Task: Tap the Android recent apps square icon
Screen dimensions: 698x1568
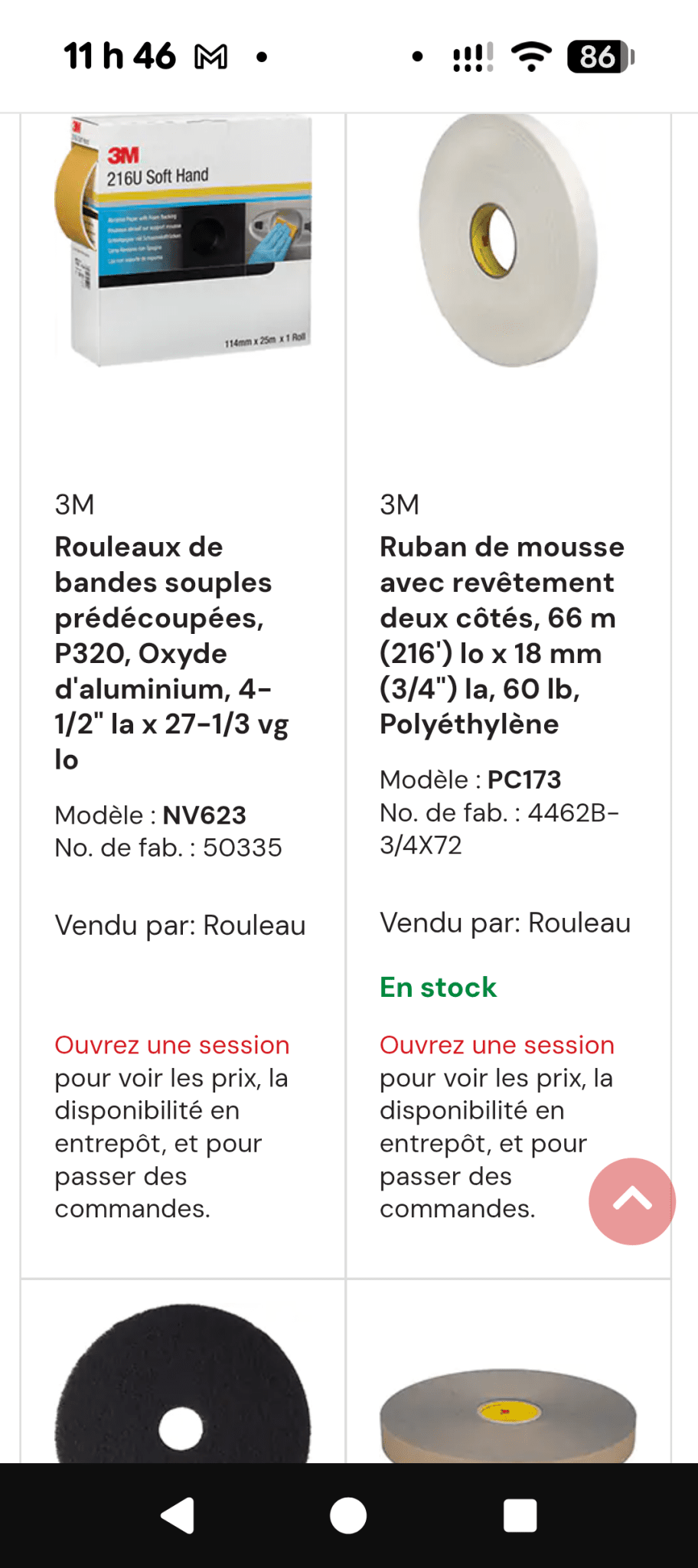Action: coord(519,1514)
